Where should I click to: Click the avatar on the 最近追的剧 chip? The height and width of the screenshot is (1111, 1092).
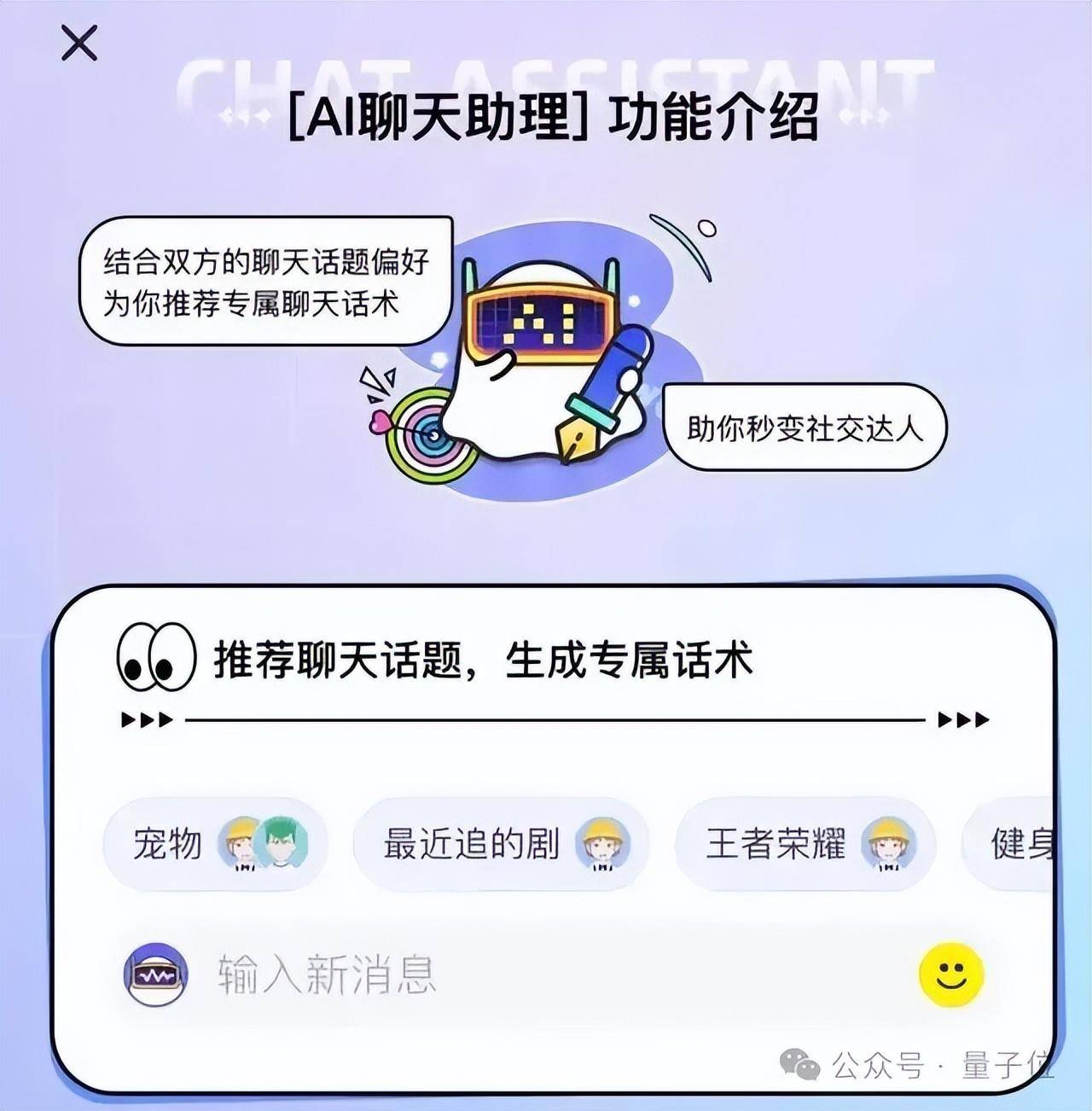(602, 845)
